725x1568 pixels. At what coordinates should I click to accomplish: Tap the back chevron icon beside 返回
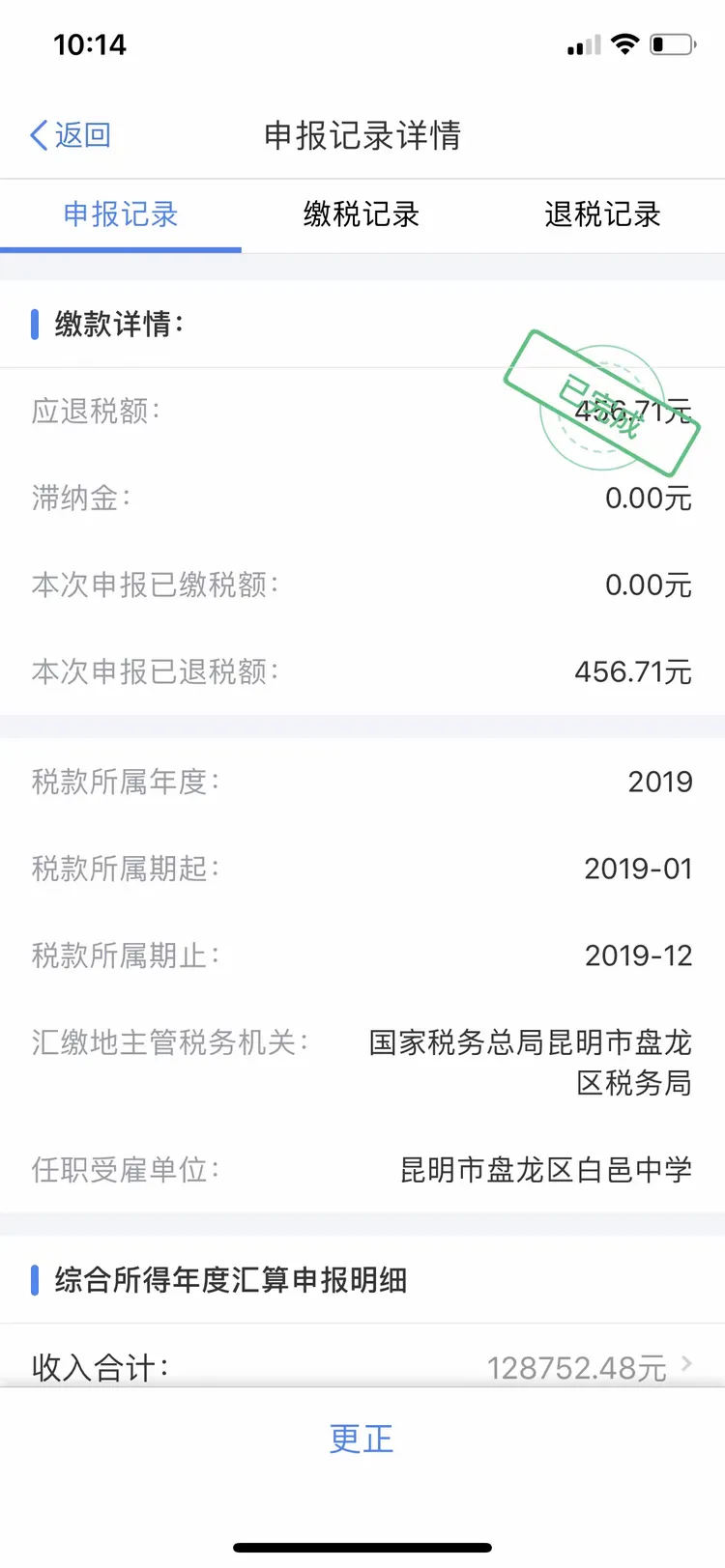pyautogui.click(x=36, y=135)
